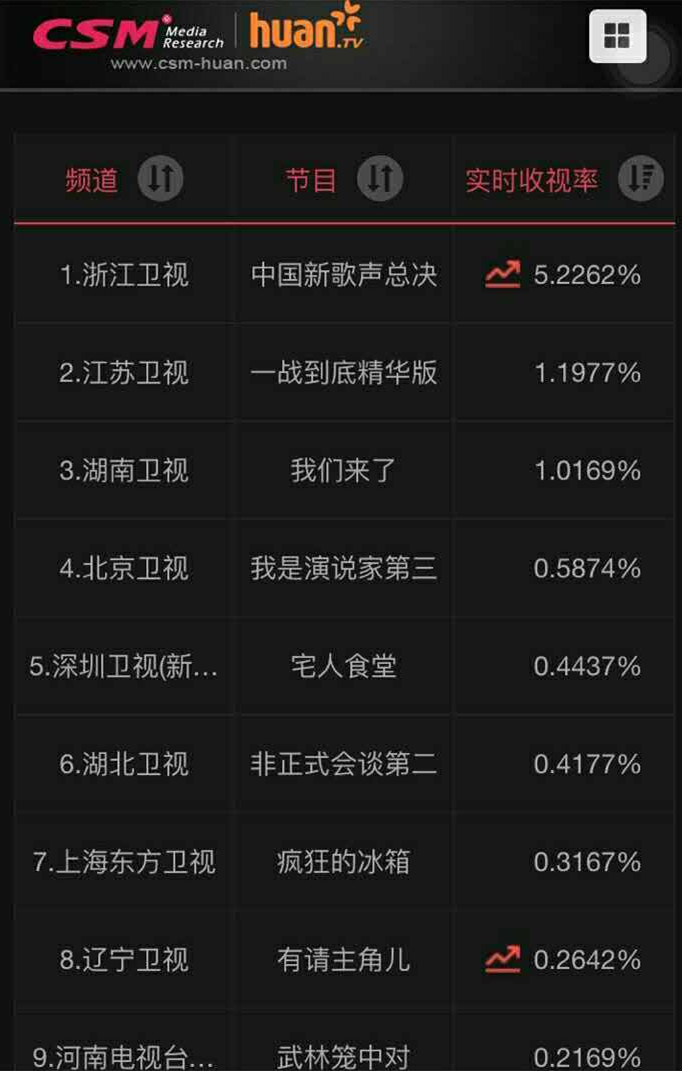Sort by 节目 column
Screen dimensions: 682x1071
tap(379, 180)
